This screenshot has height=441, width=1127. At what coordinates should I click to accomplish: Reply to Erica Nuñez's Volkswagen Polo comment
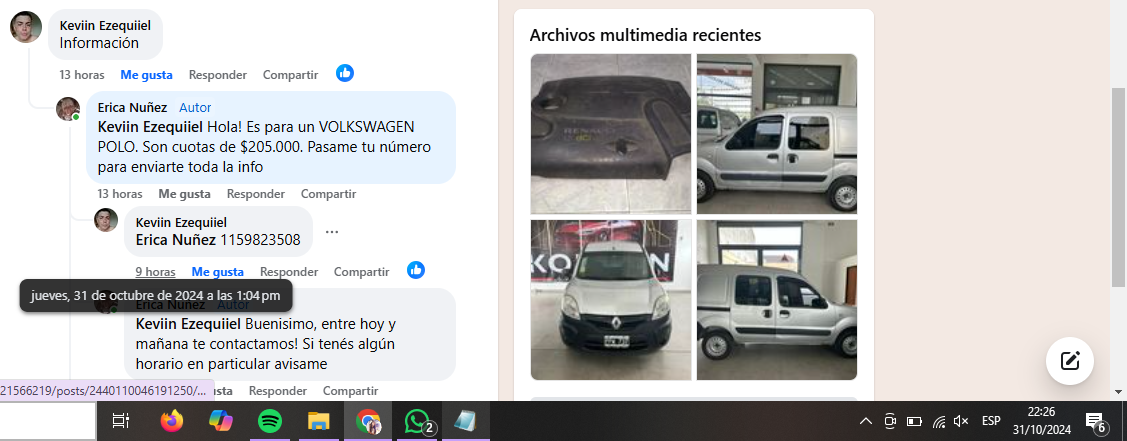[255, 193]
